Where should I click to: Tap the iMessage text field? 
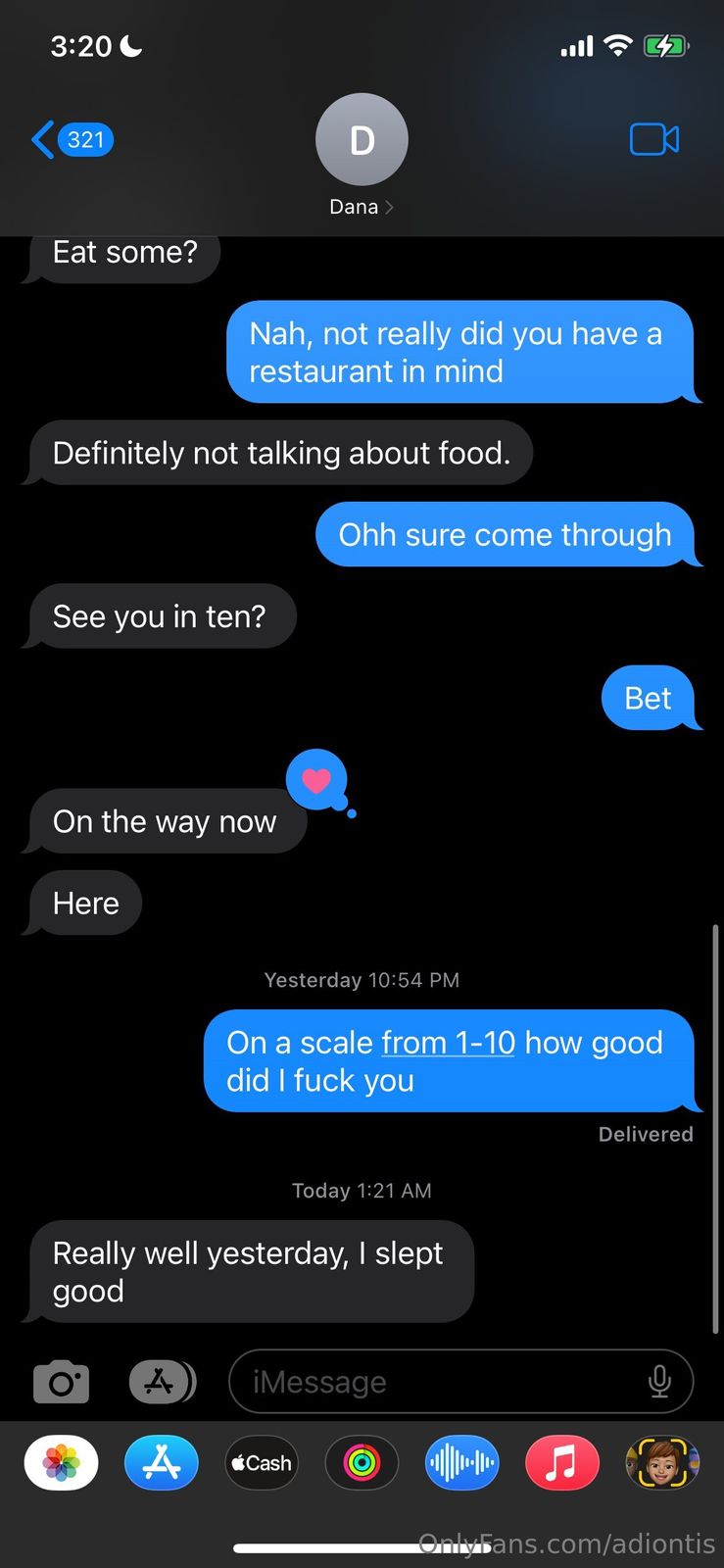(441, 1382)
